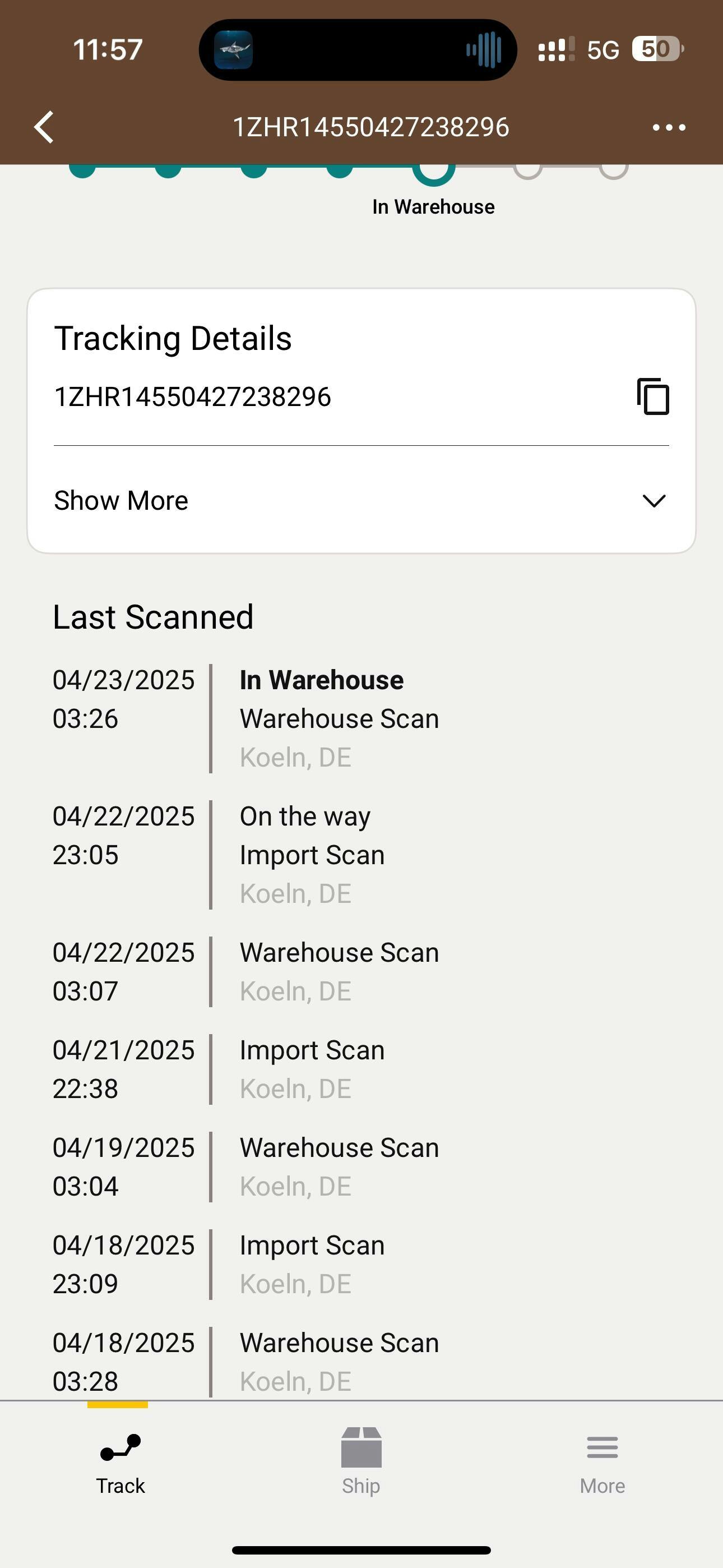
Task: Select the Track tab
Action: pos(121,1461)
